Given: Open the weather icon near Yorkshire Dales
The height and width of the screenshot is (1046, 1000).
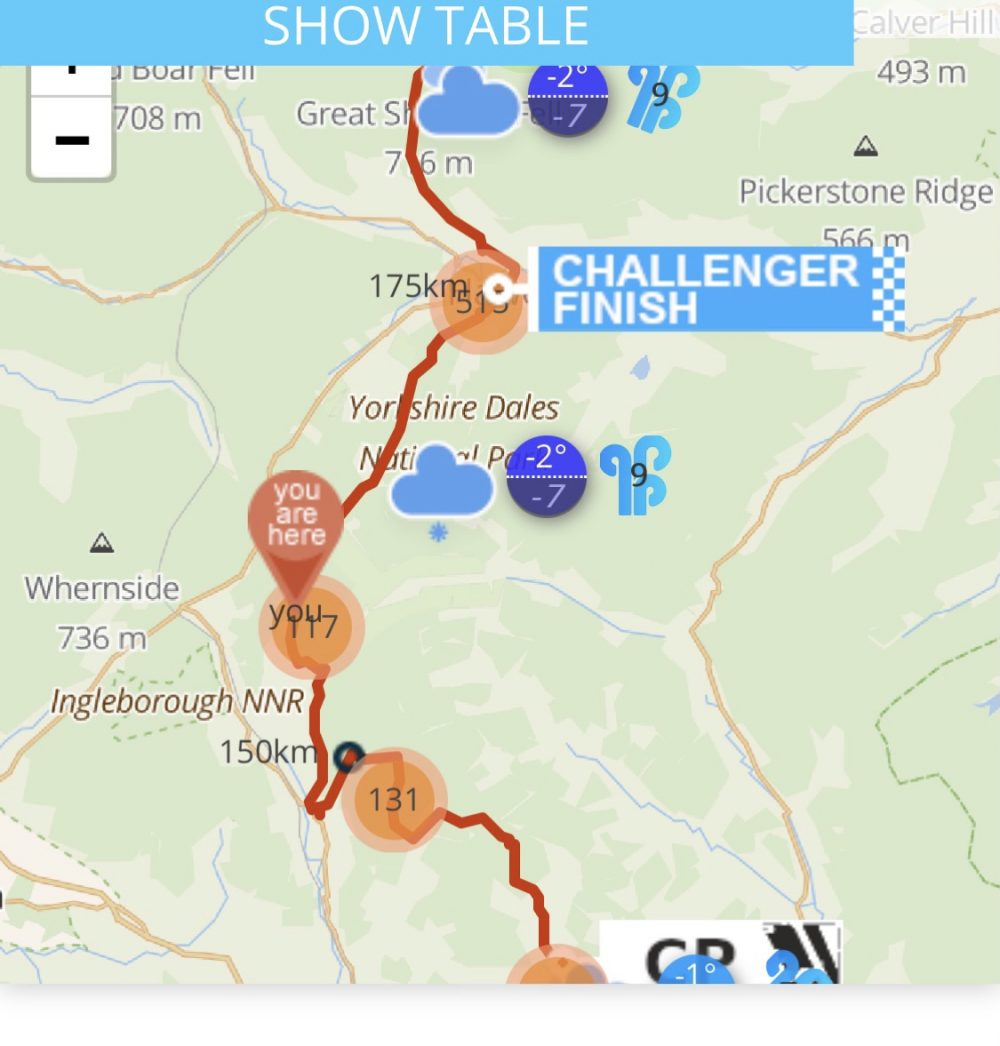Looking at the screenshot, I should [x=441, y=484].
